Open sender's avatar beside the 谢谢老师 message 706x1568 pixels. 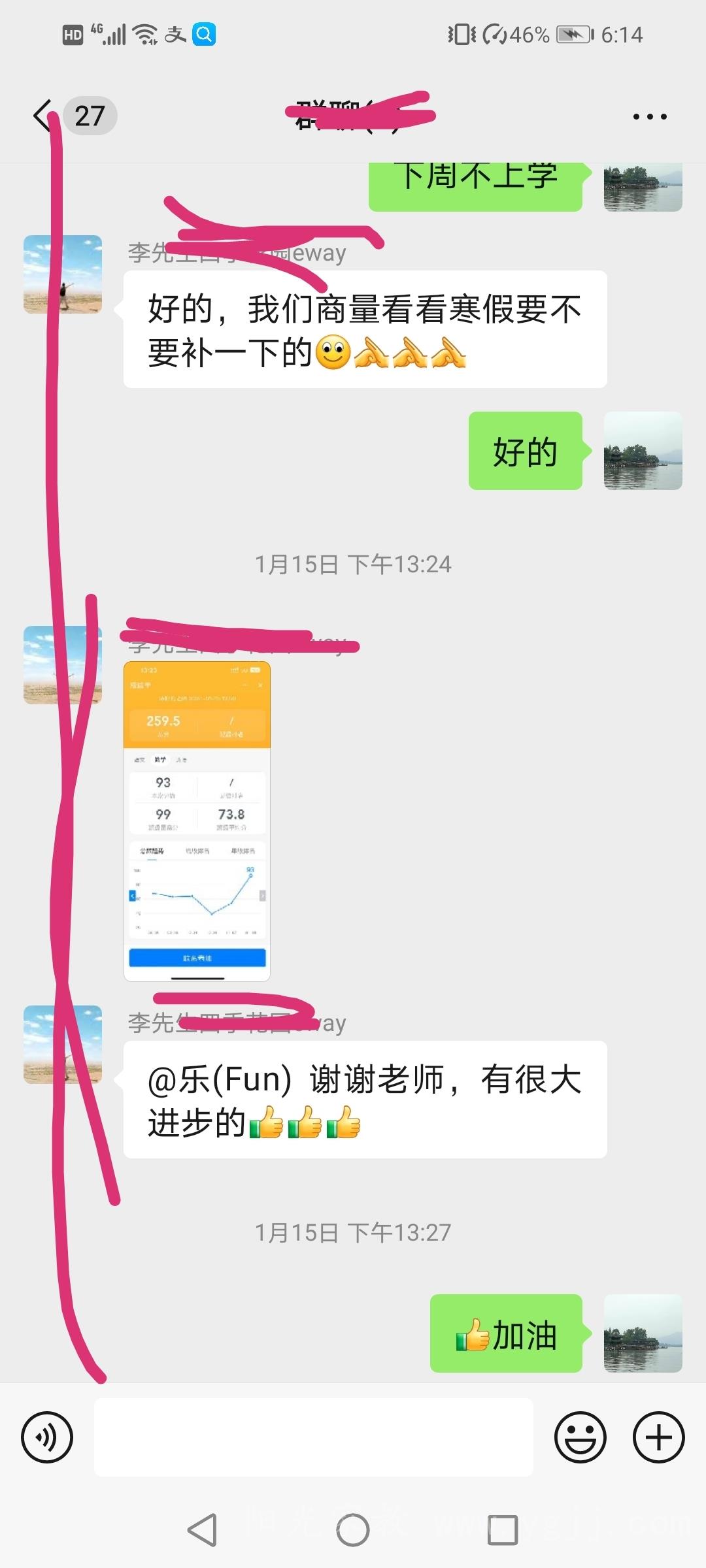63,1045
